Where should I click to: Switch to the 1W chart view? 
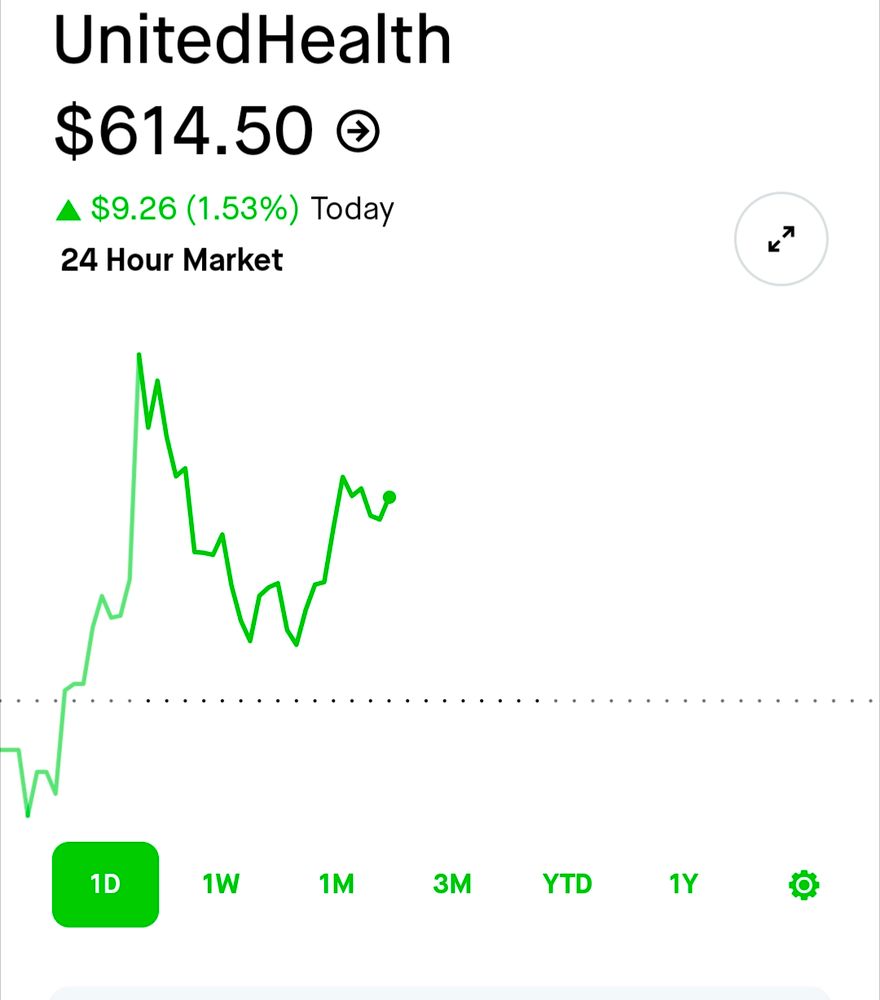[x=220, y=884]
